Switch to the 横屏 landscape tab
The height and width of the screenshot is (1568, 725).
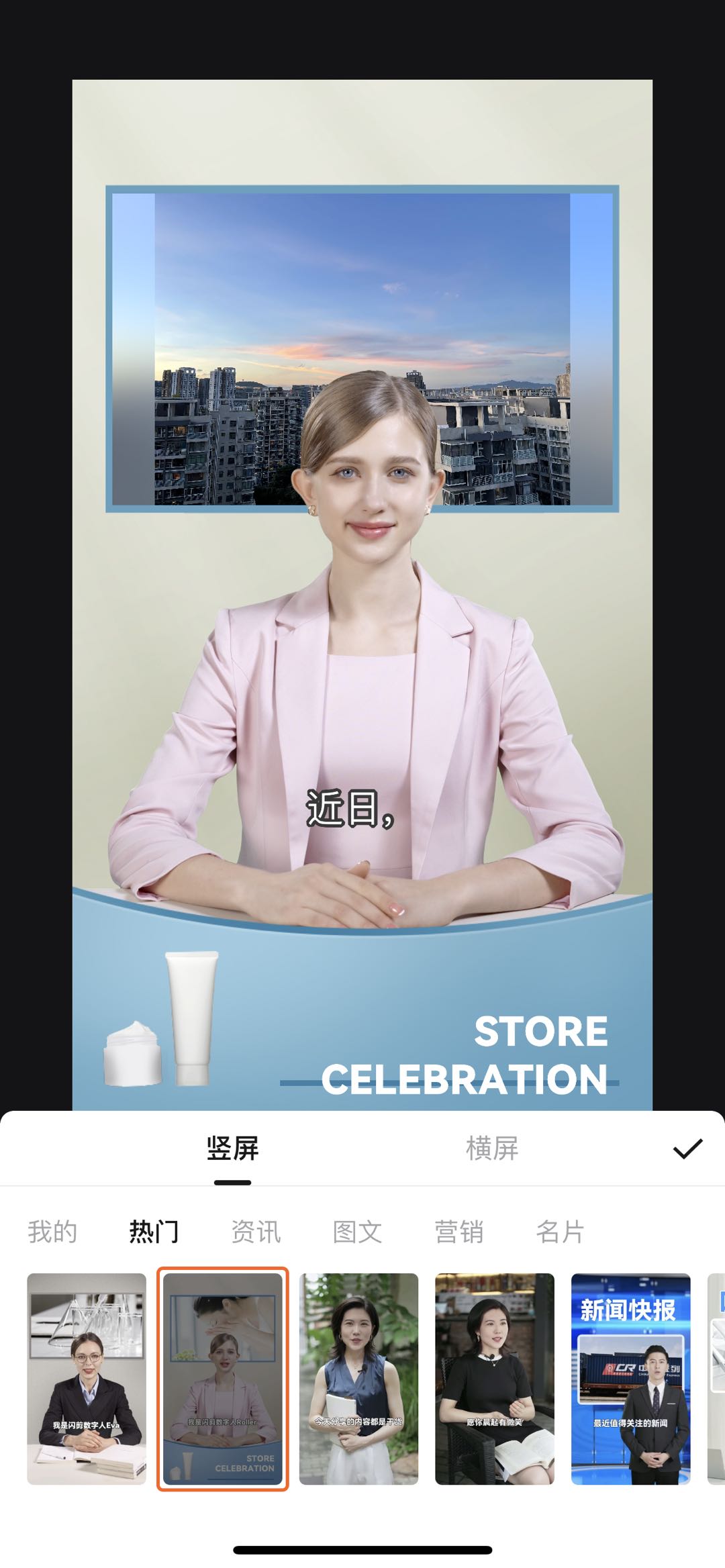click(x=492, y=1148)
